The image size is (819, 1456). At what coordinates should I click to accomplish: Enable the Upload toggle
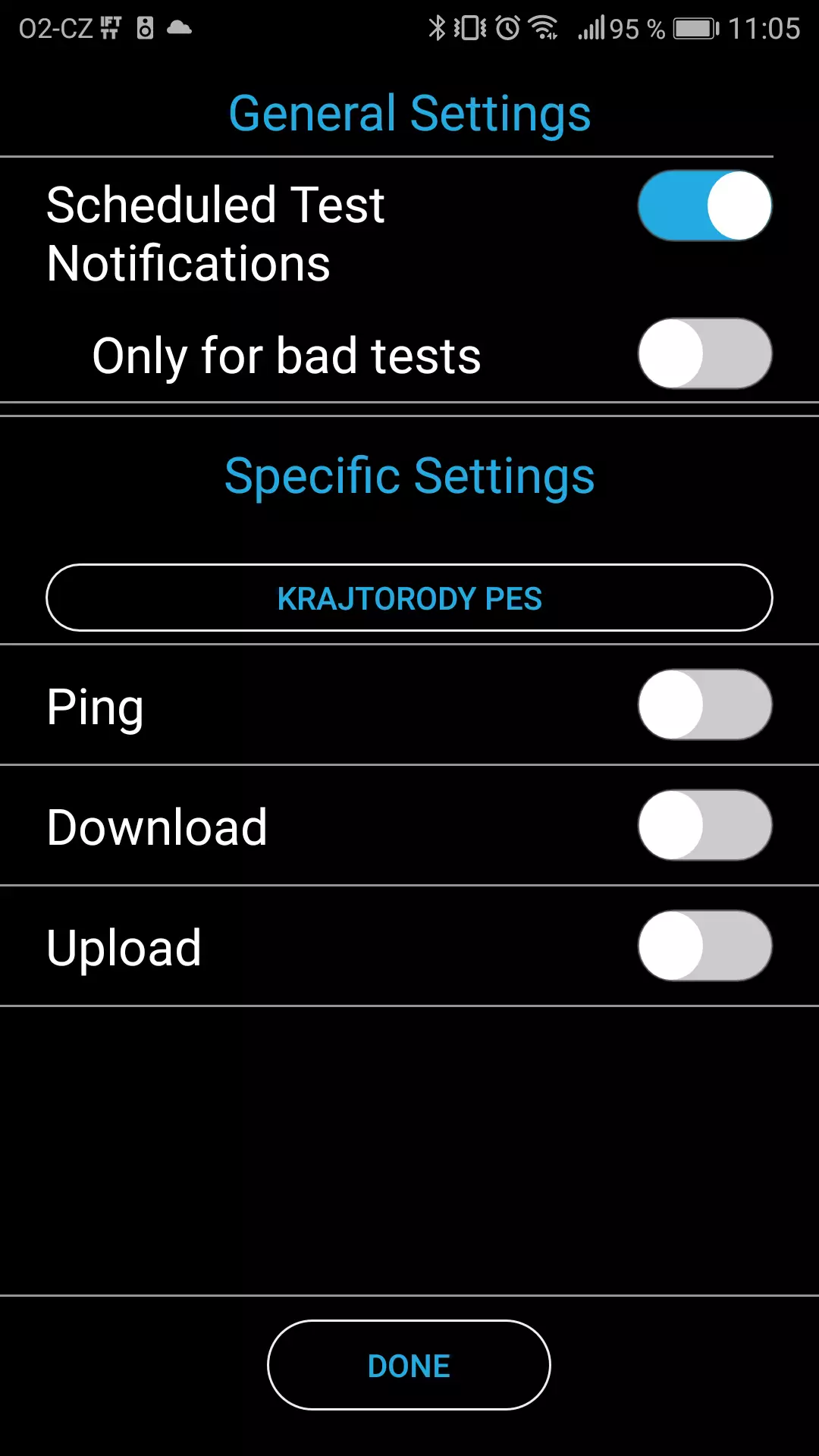704,946
